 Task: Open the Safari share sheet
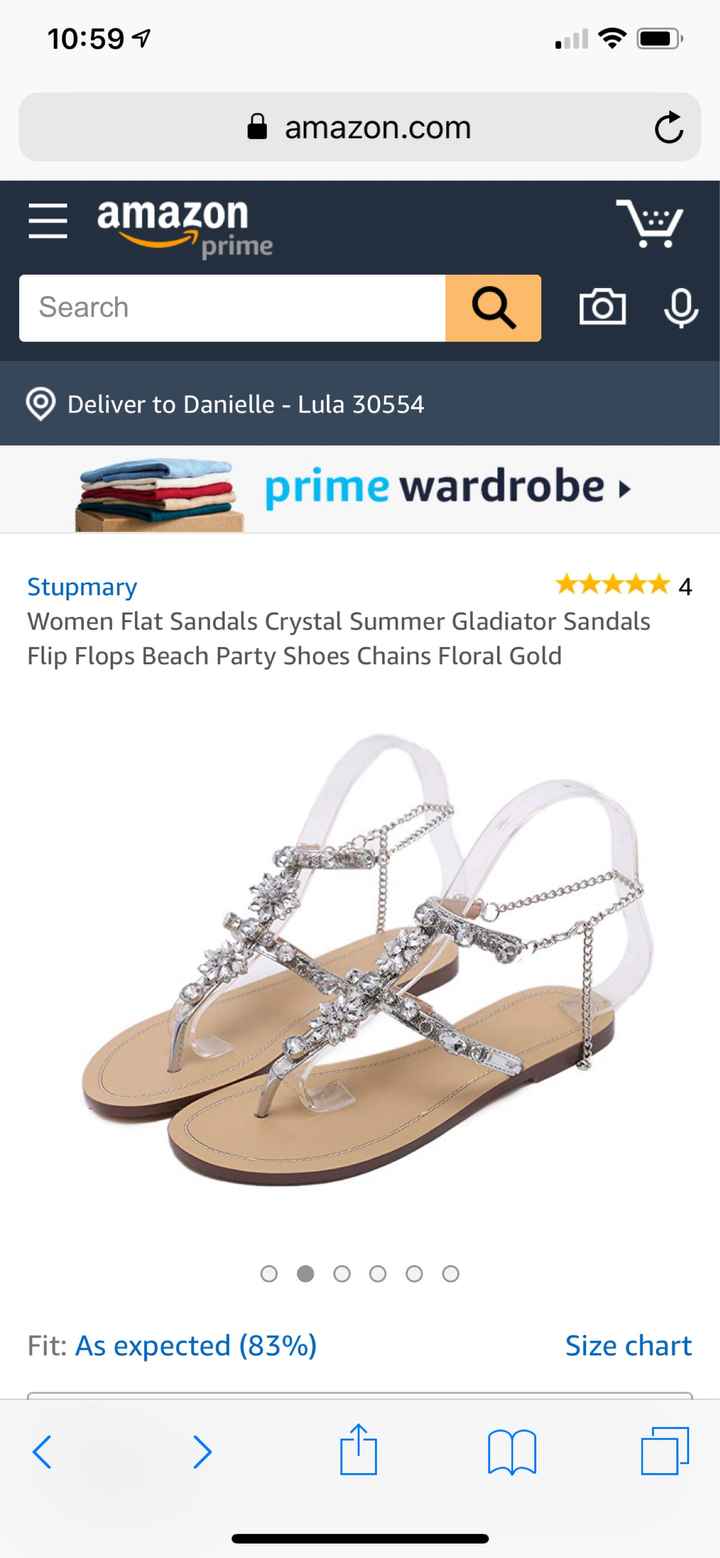pos(357,1451)
